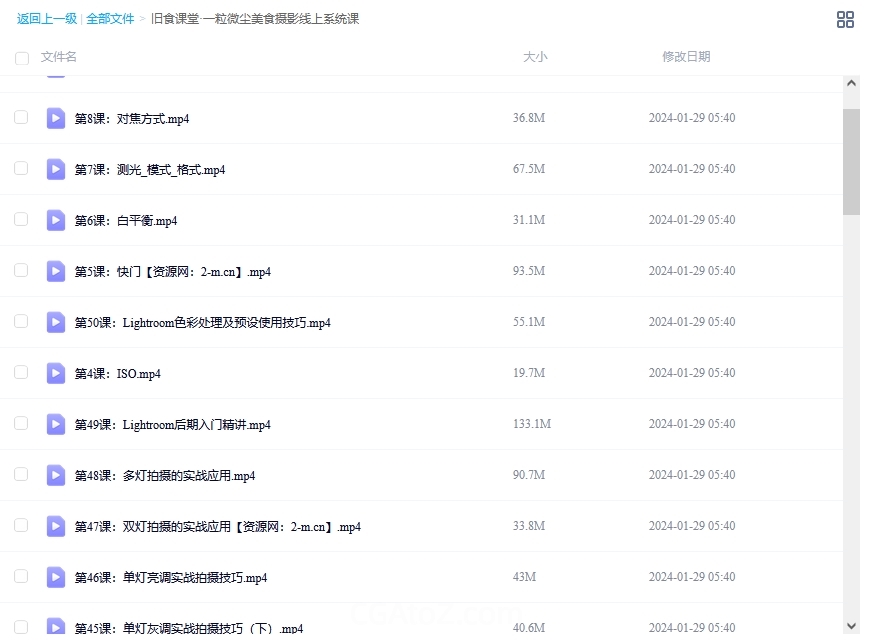Sort file list by 修改日期 column
873x644 pixels.
pos(686,57)
